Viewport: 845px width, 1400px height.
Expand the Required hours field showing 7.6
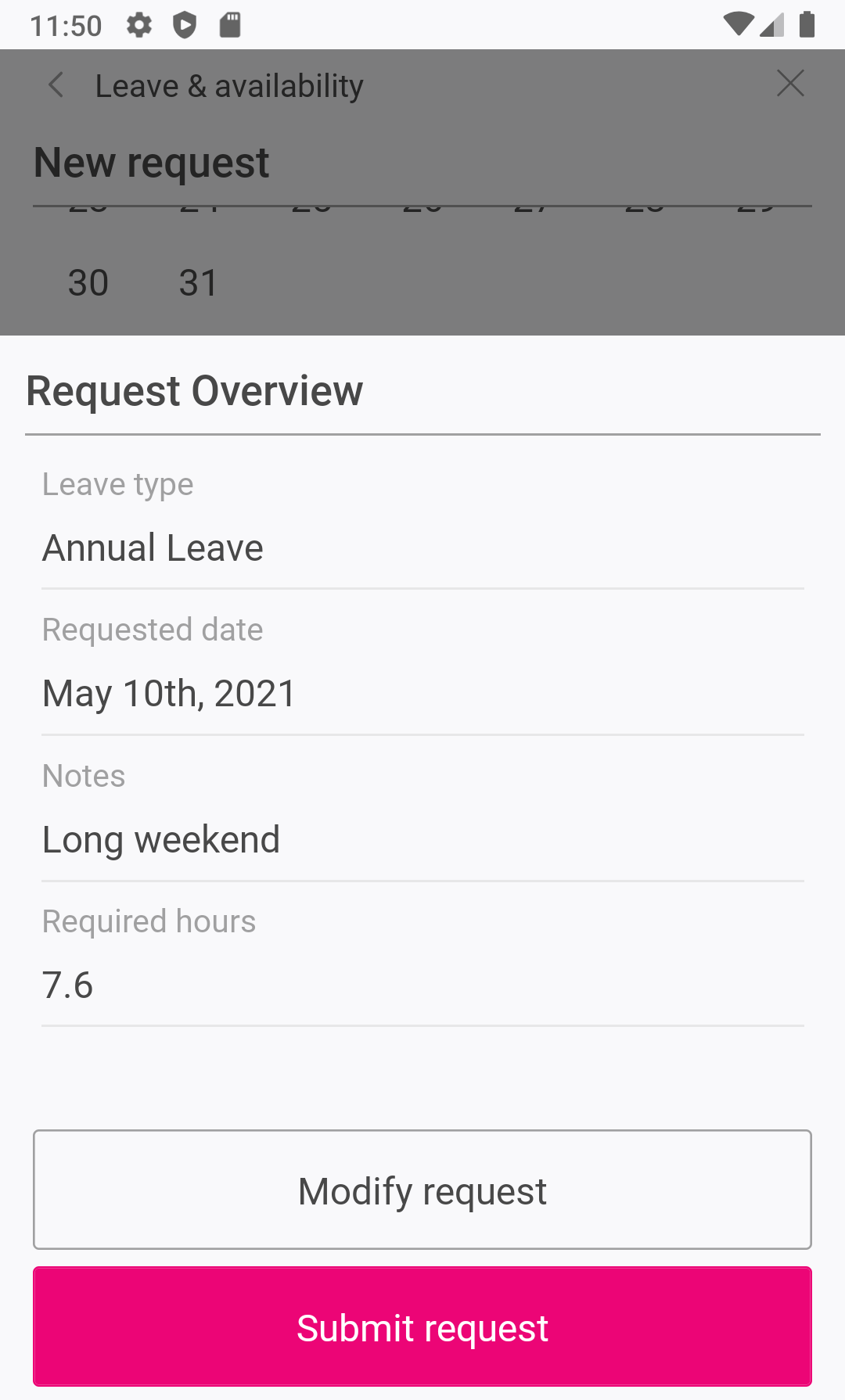(68, 985)
